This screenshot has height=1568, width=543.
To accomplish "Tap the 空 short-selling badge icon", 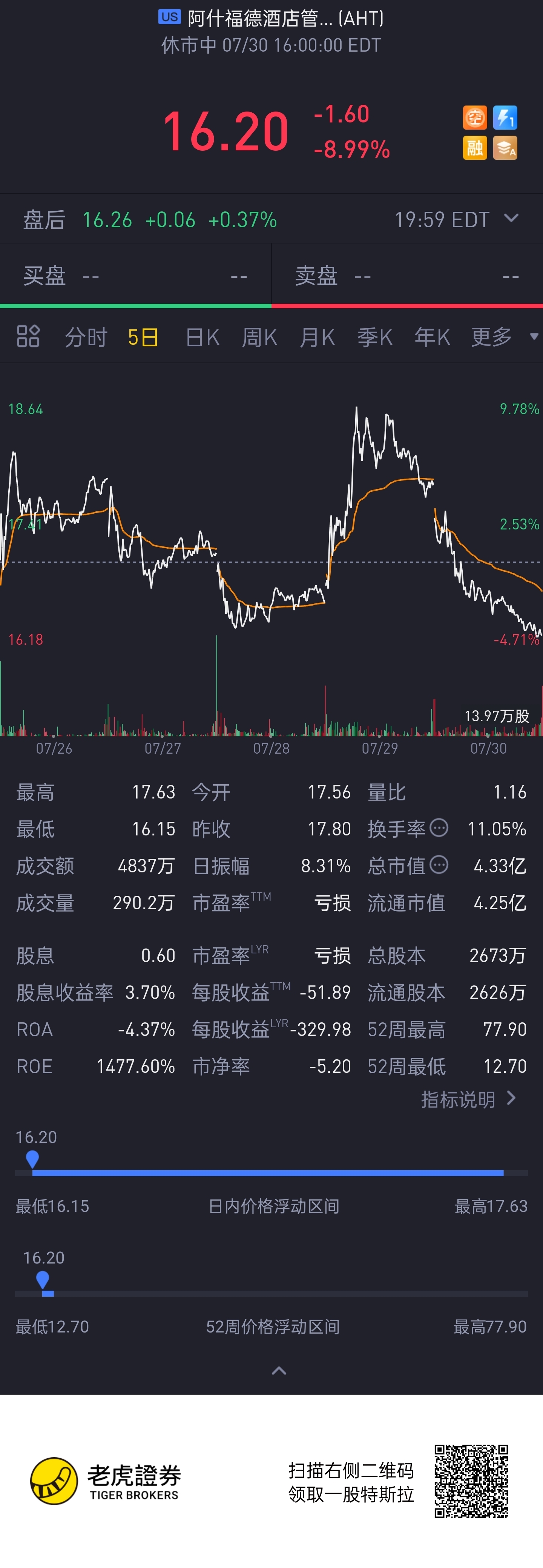I will click(475, 118).
